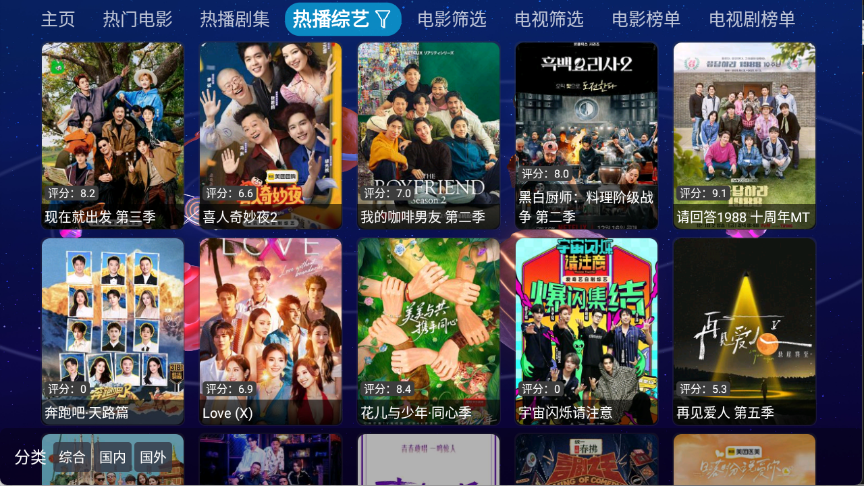View 我的咖啡男友 第二季
This screenshot has width=864, height=486.
(x=429, y=135)
